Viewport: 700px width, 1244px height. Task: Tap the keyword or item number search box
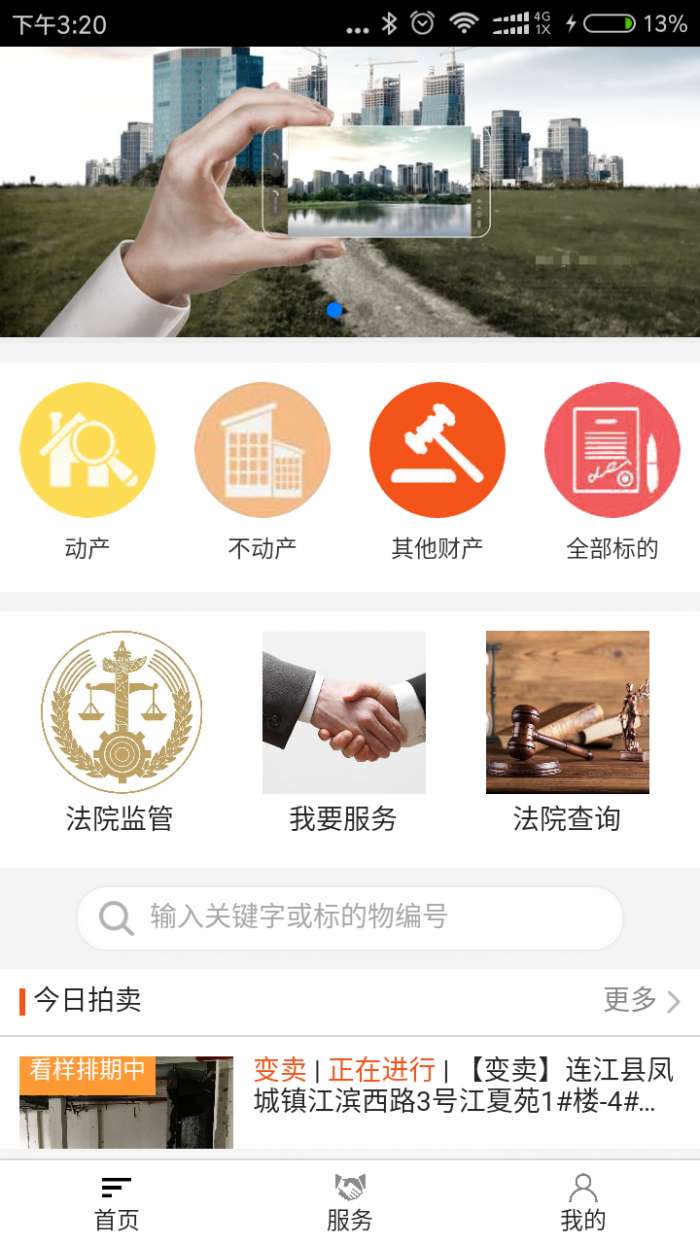[350, 917]
